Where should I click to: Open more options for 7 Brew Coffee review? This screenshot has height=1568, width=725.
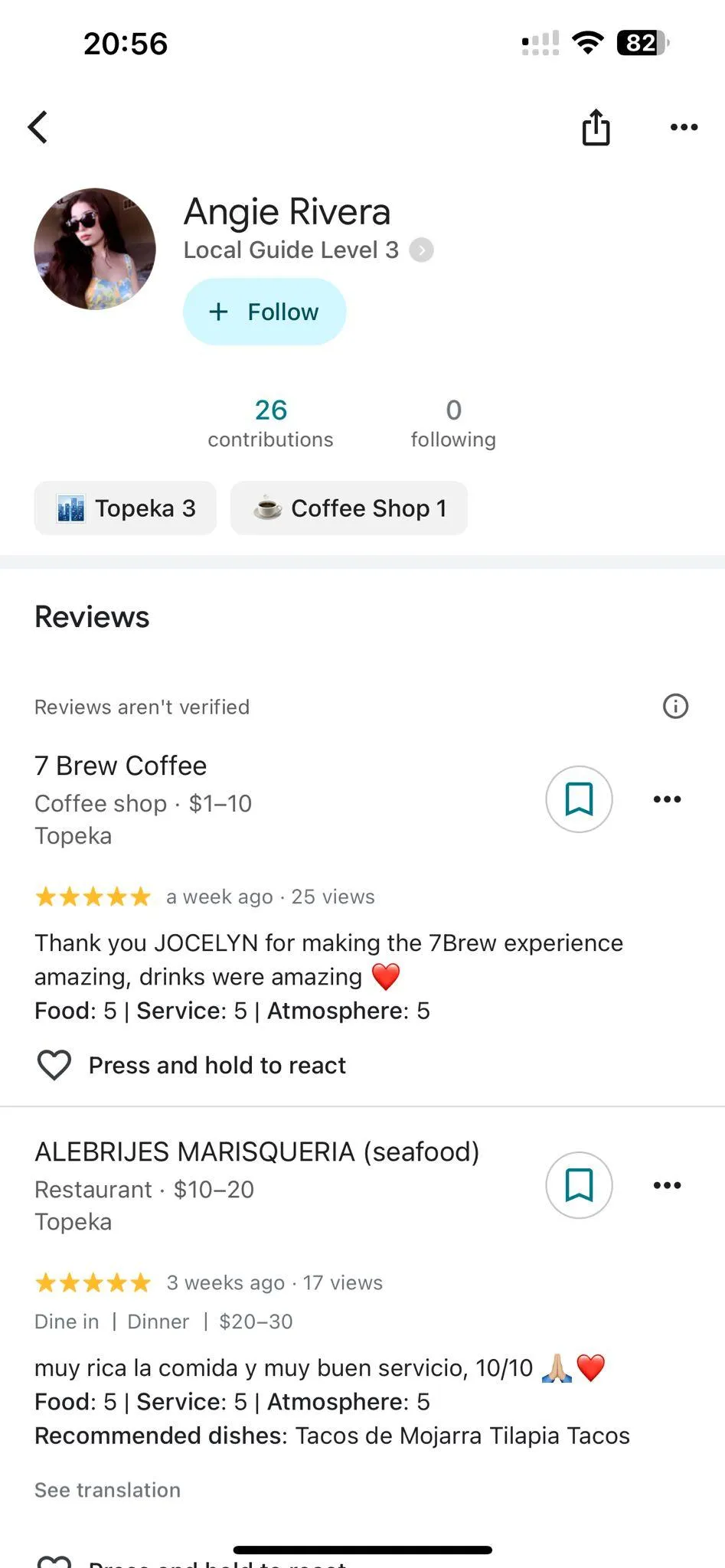pos(667,799)
